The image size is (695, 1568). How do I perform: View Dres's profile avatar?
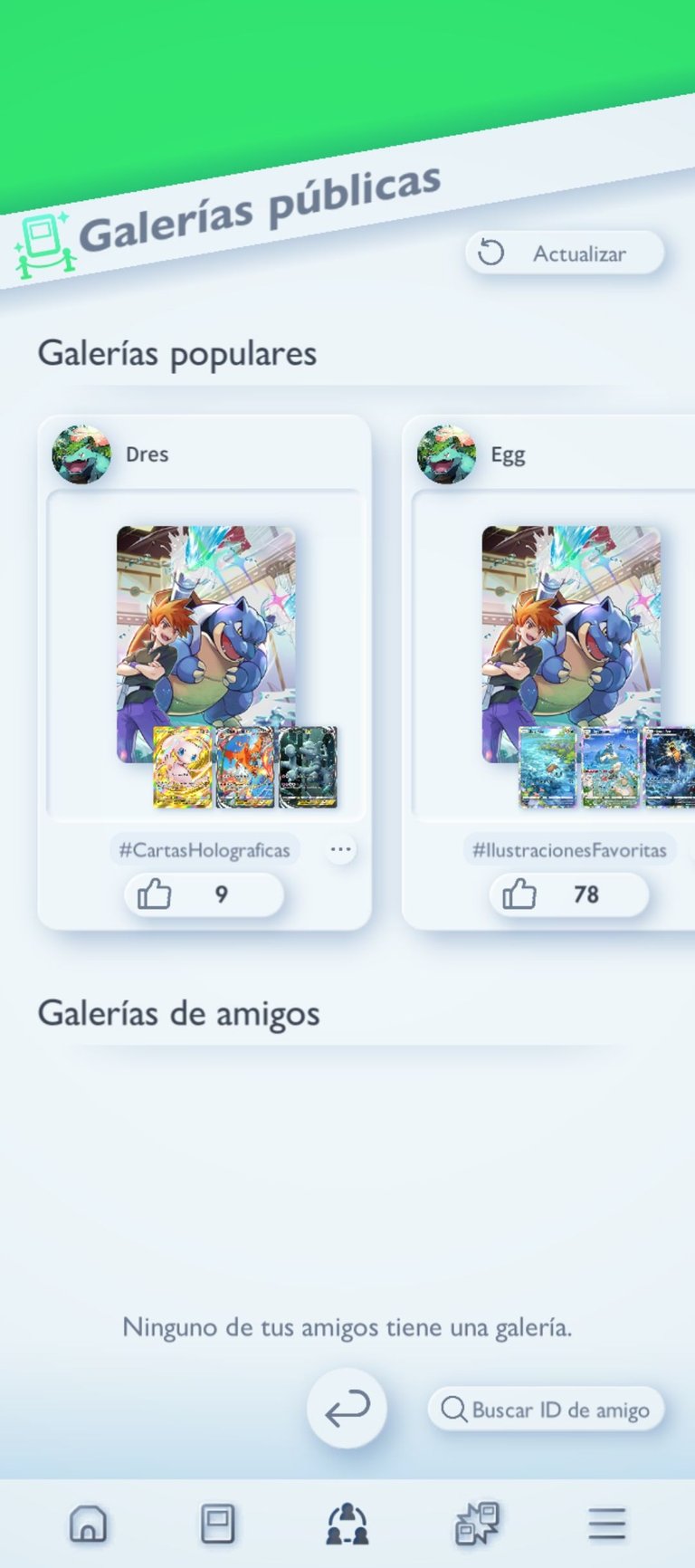(81, 454)
